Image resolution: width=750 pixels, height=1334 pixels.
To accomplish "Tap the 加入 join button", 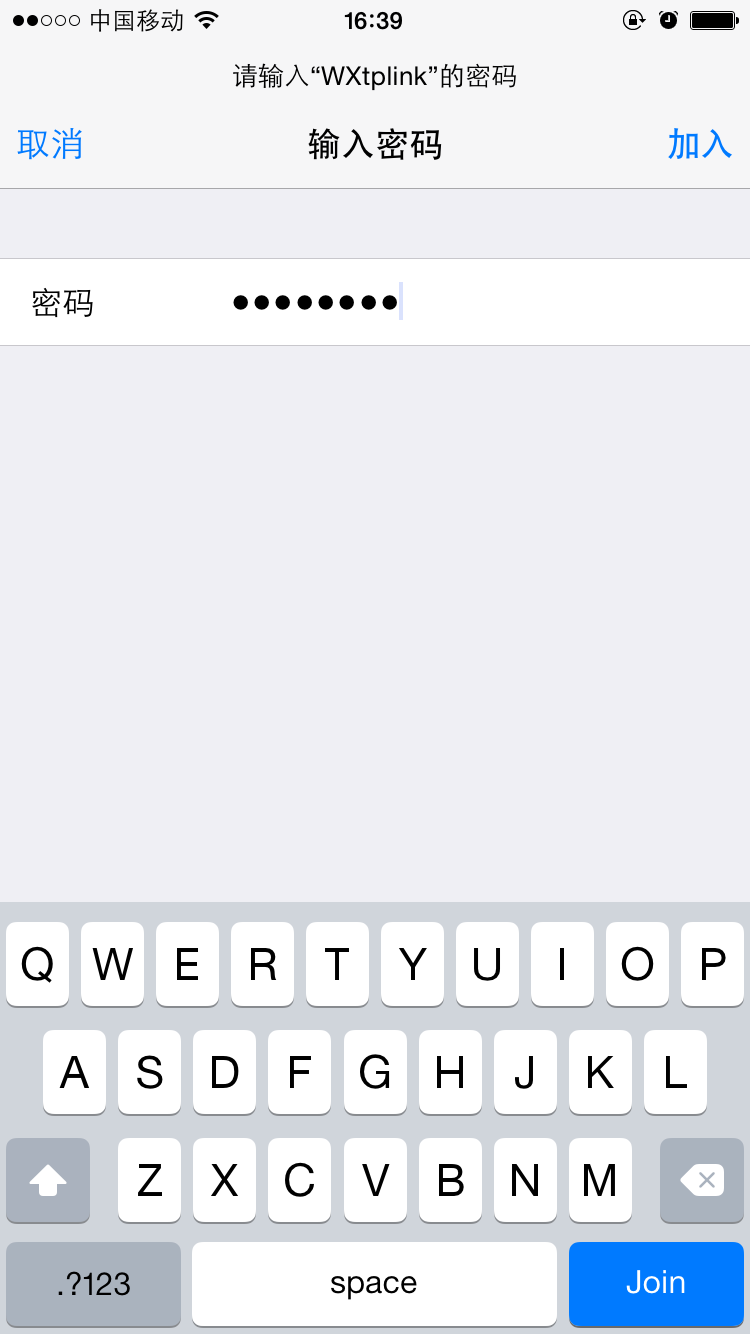I will pyautogui.click(x=700, y=144).
